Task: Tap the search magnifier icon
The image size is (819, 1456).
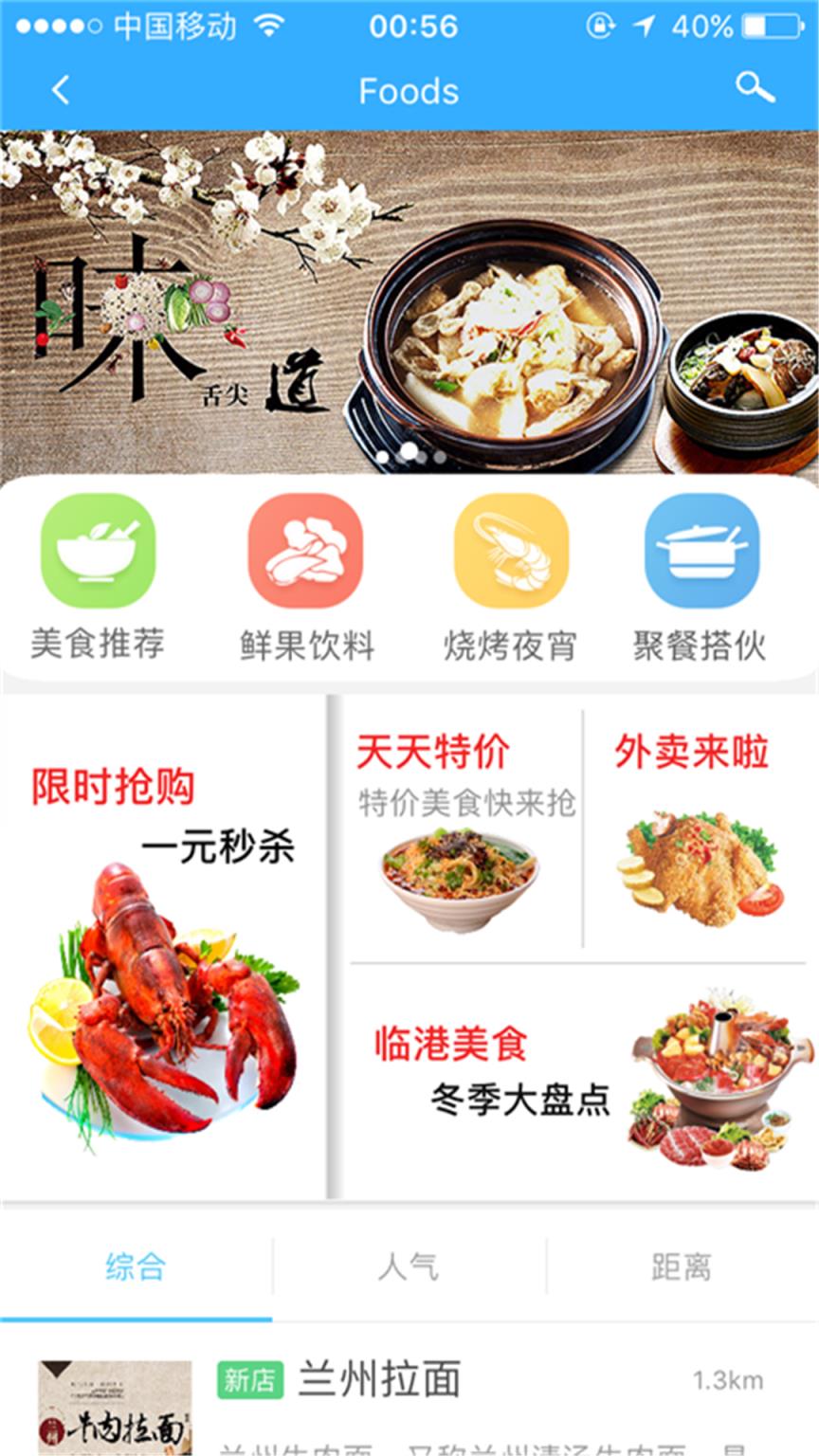Action: pos(754,89)
